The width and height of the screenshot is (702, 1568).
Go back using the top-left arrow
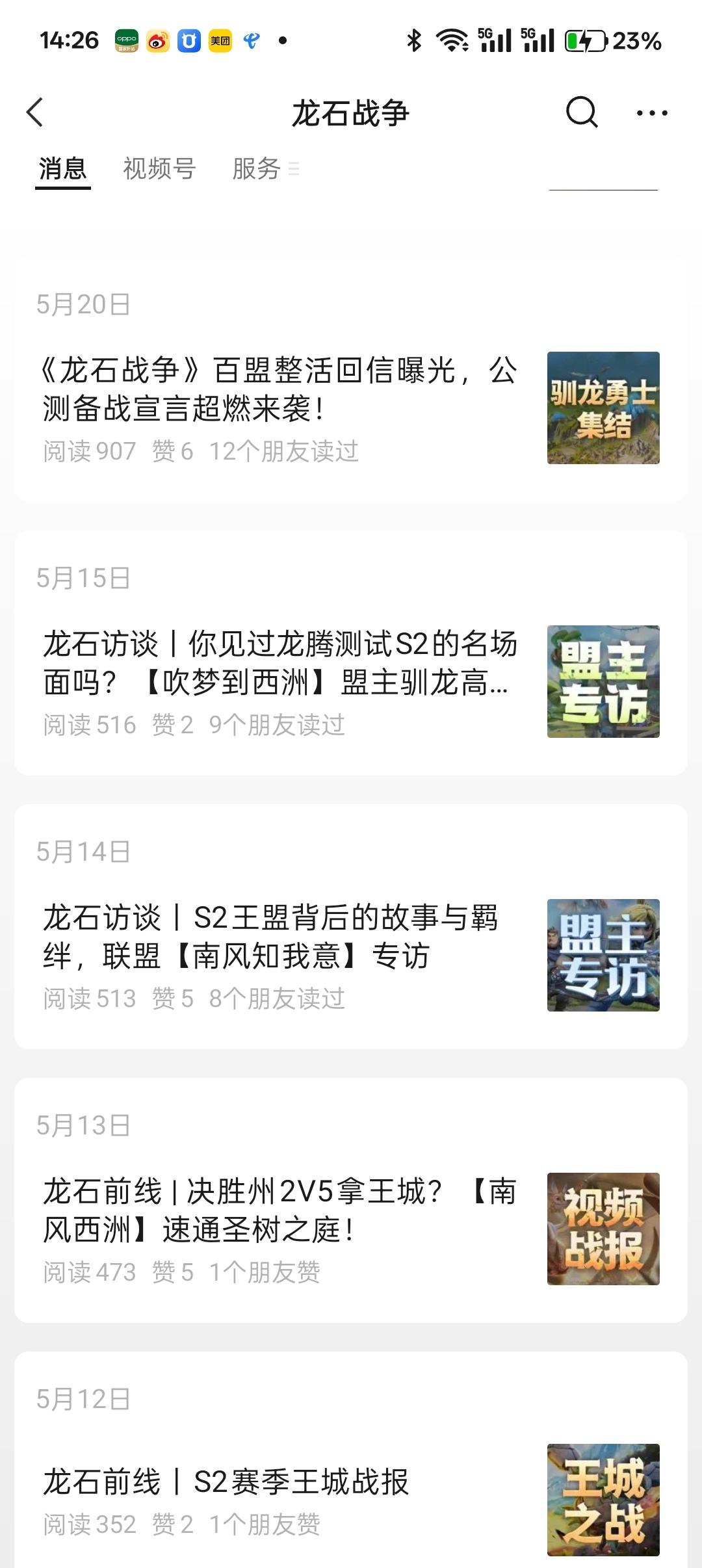click(x=35, y=112)
